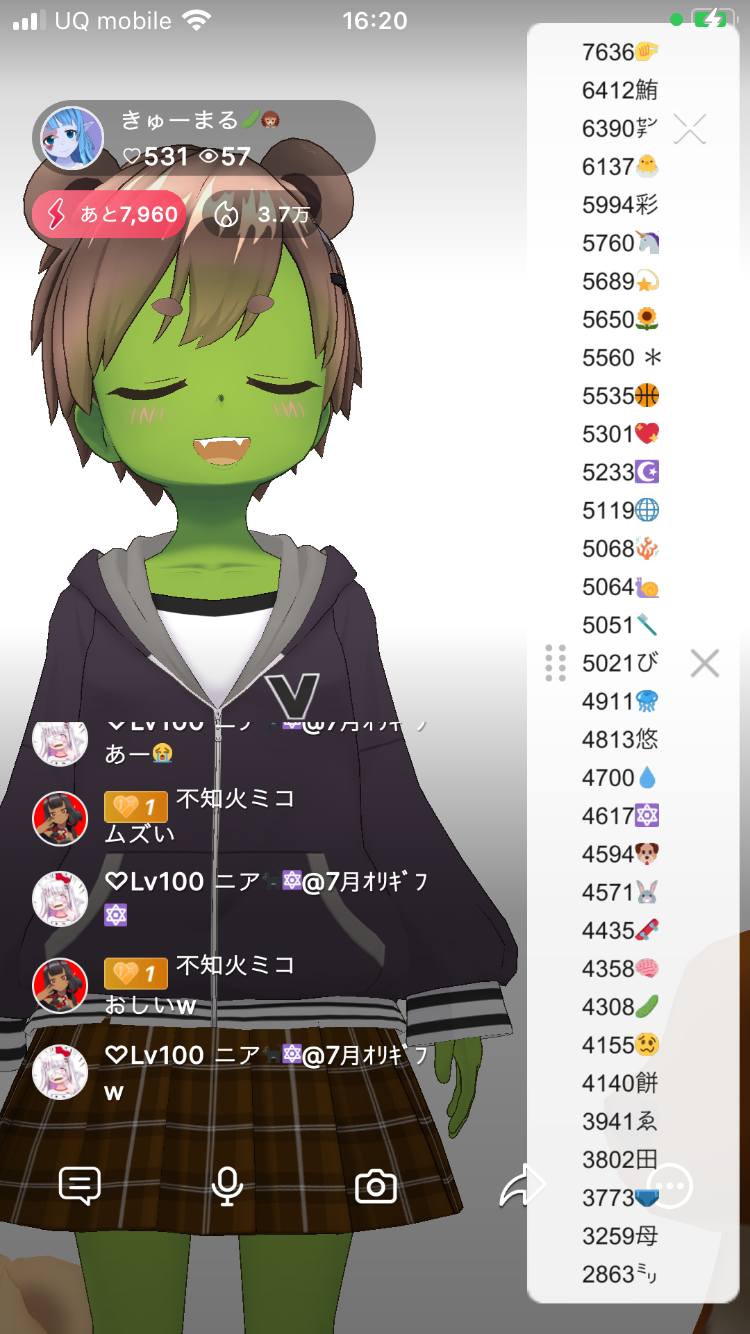750x1334 pixels.
Task: Tap the あと7,960 lightning badge
Action: pos(110,214)
